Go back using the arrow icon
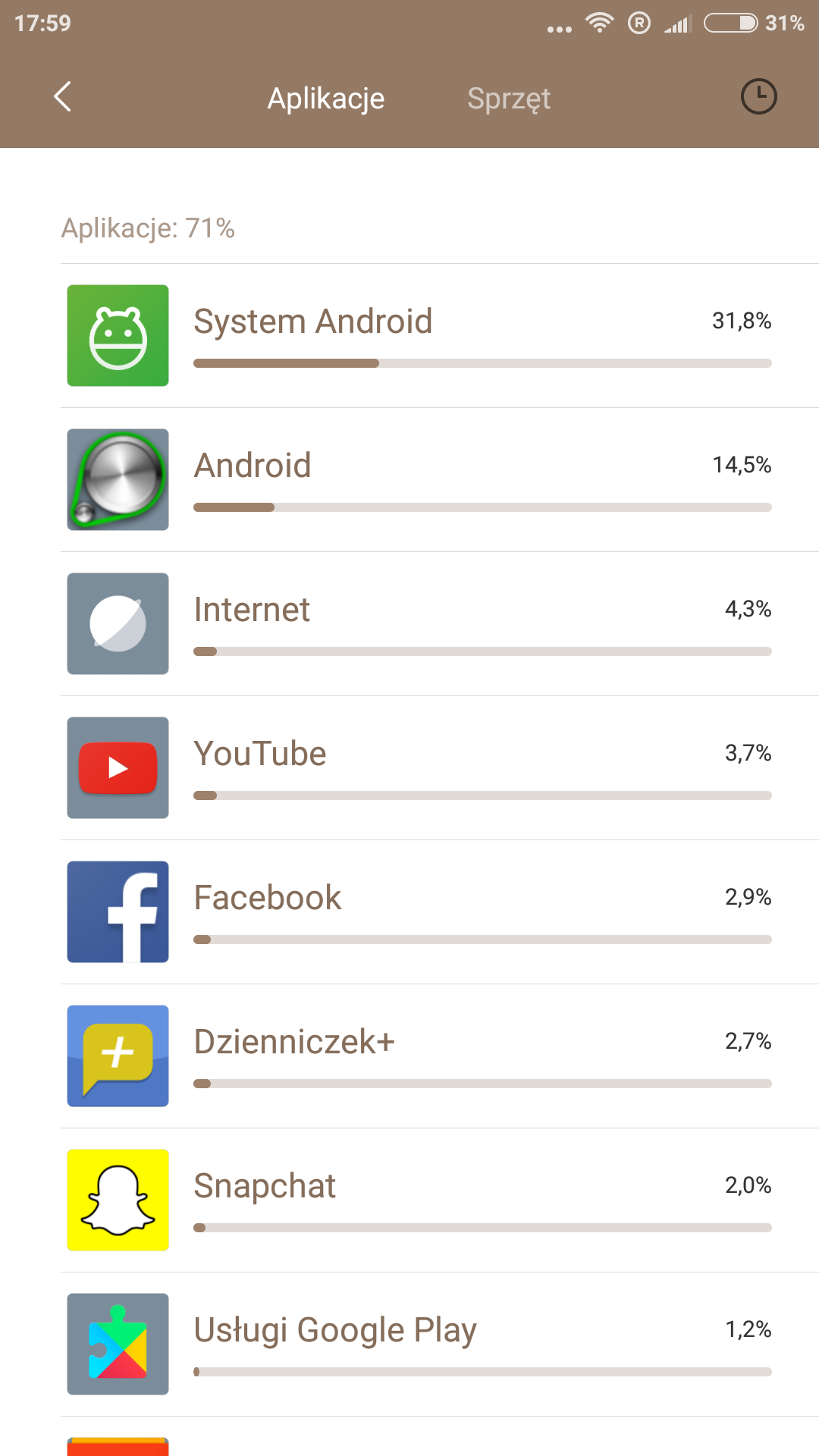The width and height of the screenshot is (819, 1456). point(63,97)
